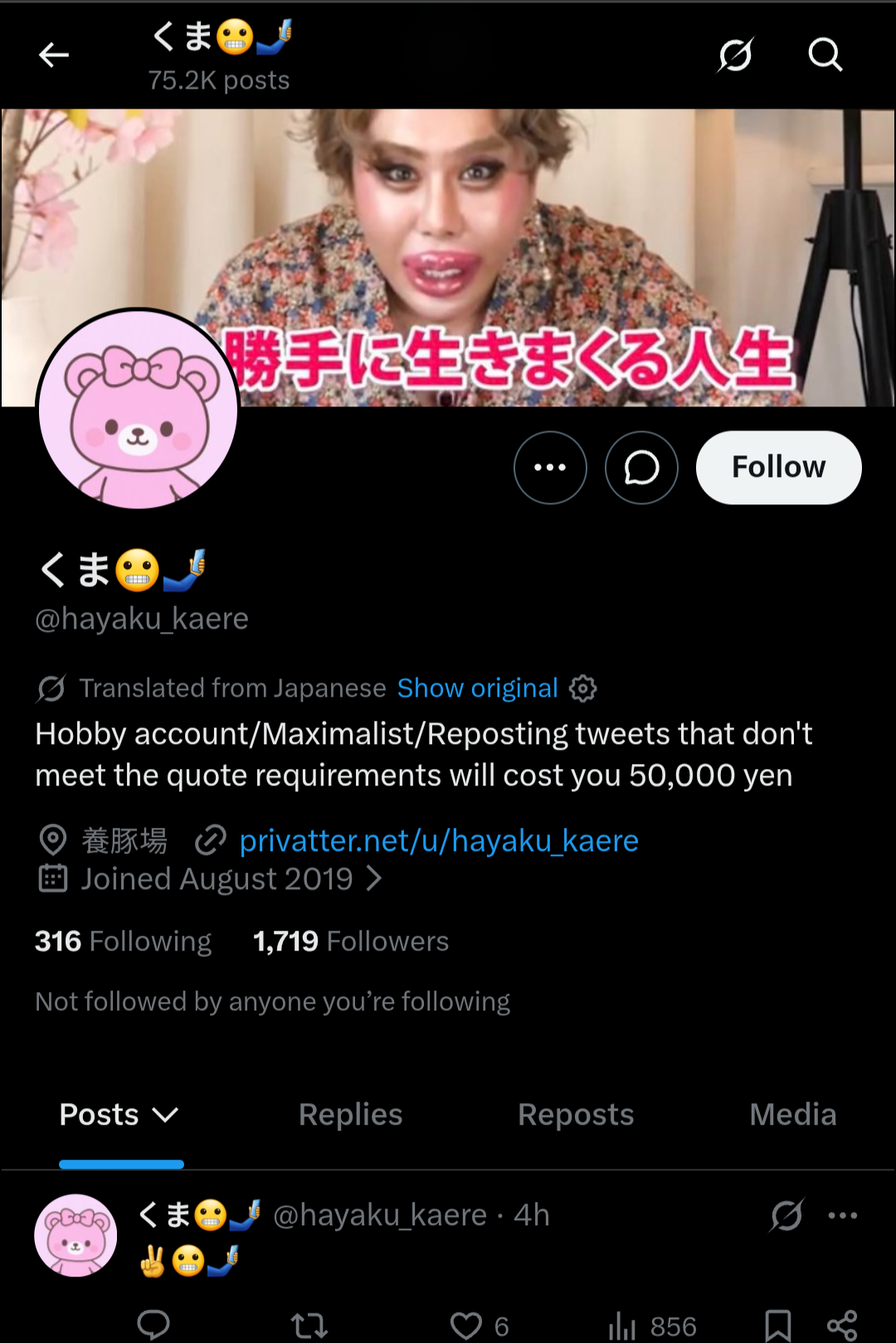Open the privatter.net/u/hayaku_kaere link
The height and width of the screenshot is (1343, 896).
click(439, 841)
